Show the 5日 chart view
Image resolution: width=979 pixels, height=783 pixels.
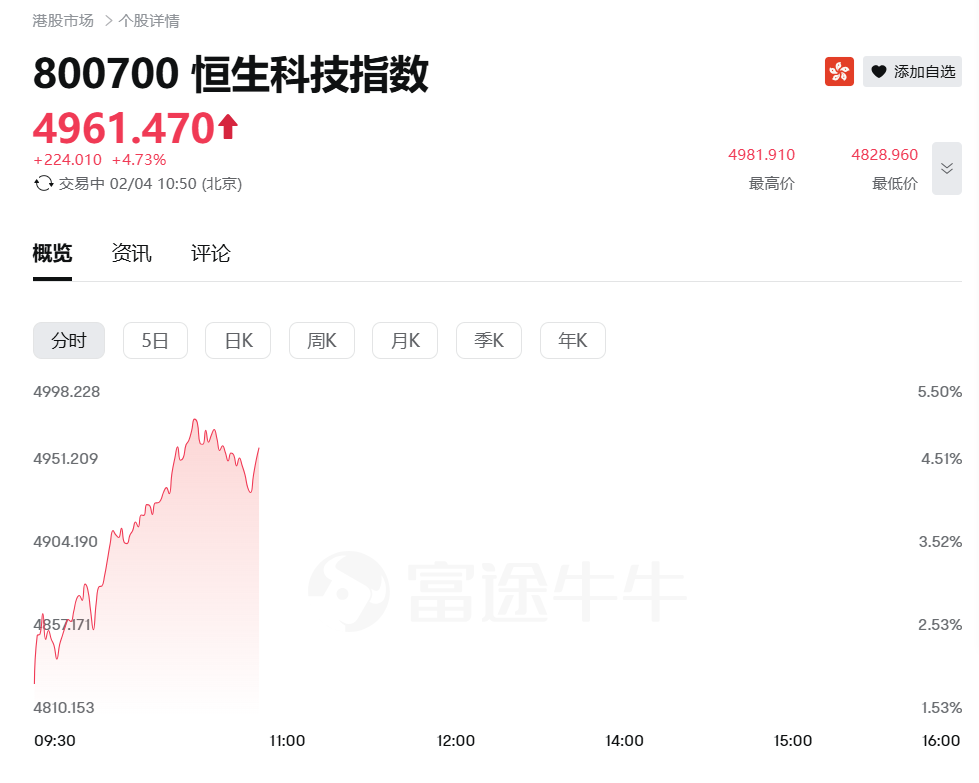pyautogui.click(x=155, y=341)
